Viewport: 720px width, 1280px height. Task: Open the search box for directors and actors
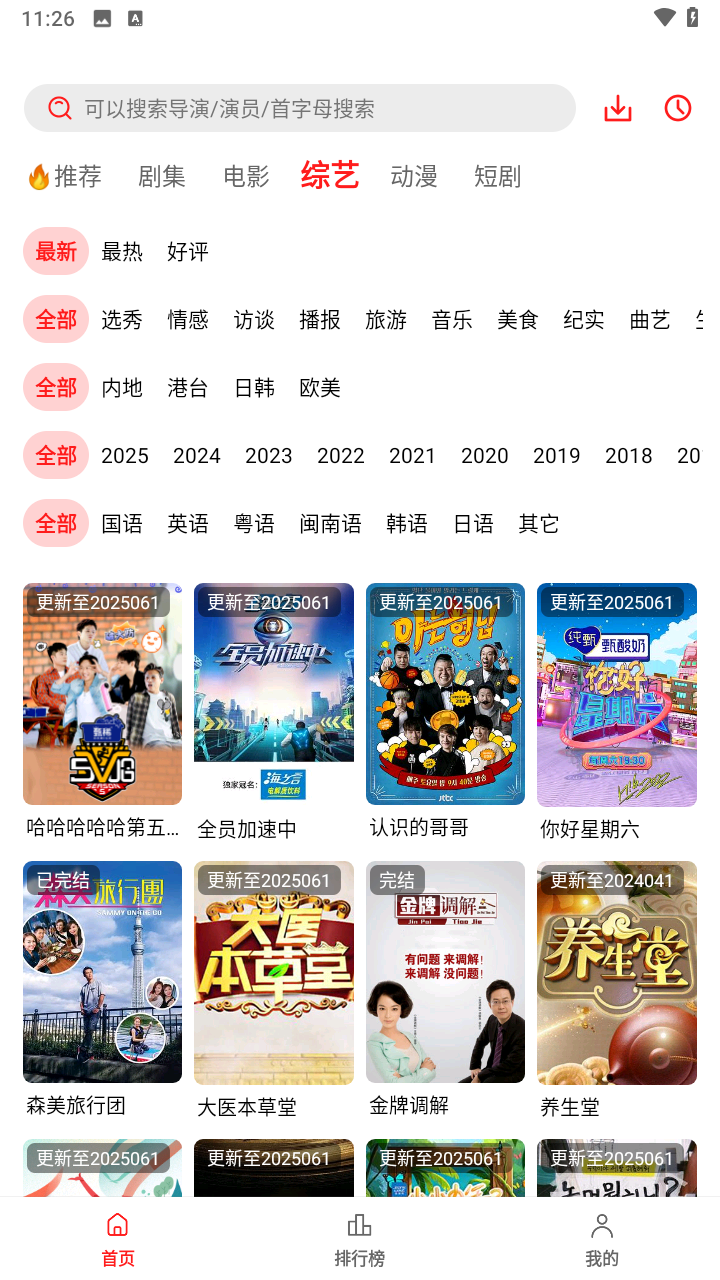click(300, 108)
